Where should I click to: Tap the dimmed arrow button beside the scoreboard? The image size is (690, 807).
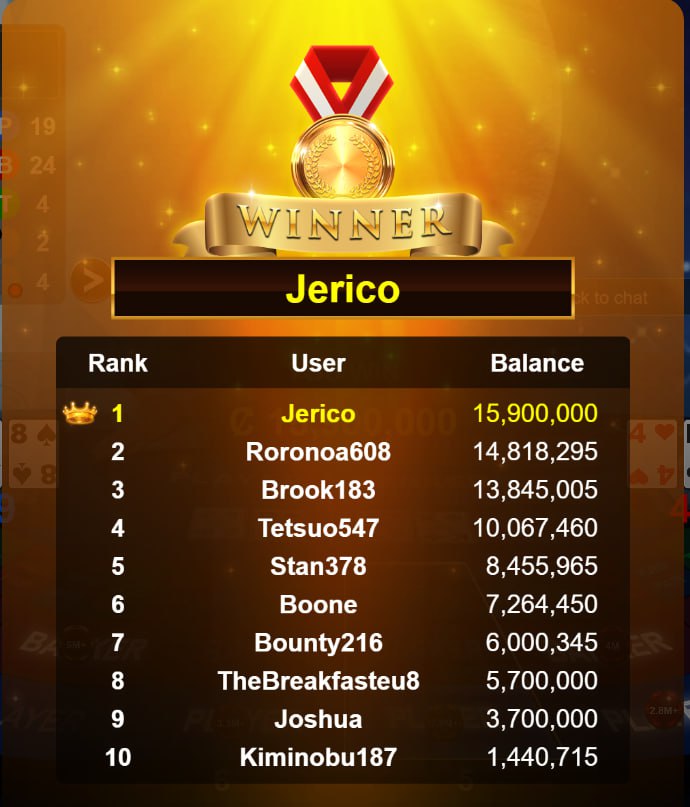click(x=90, y=283)
